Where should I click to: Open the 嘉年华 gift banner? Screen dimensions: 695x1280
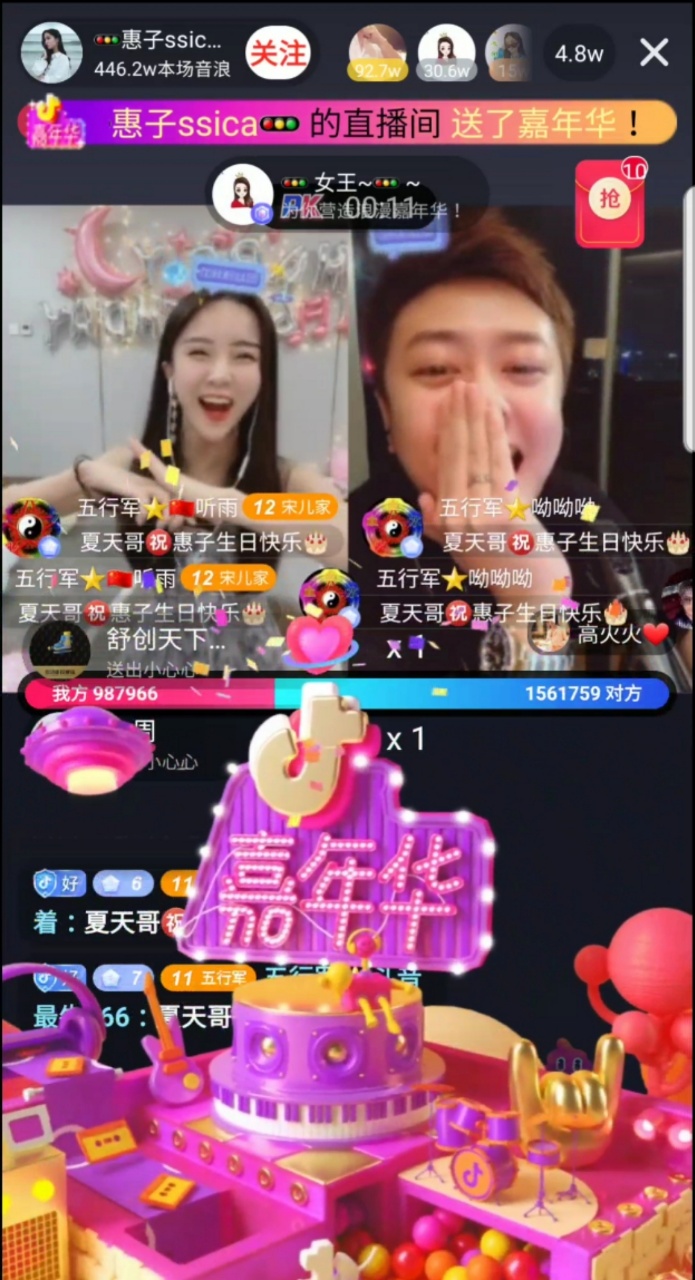(x=347, y=123)
